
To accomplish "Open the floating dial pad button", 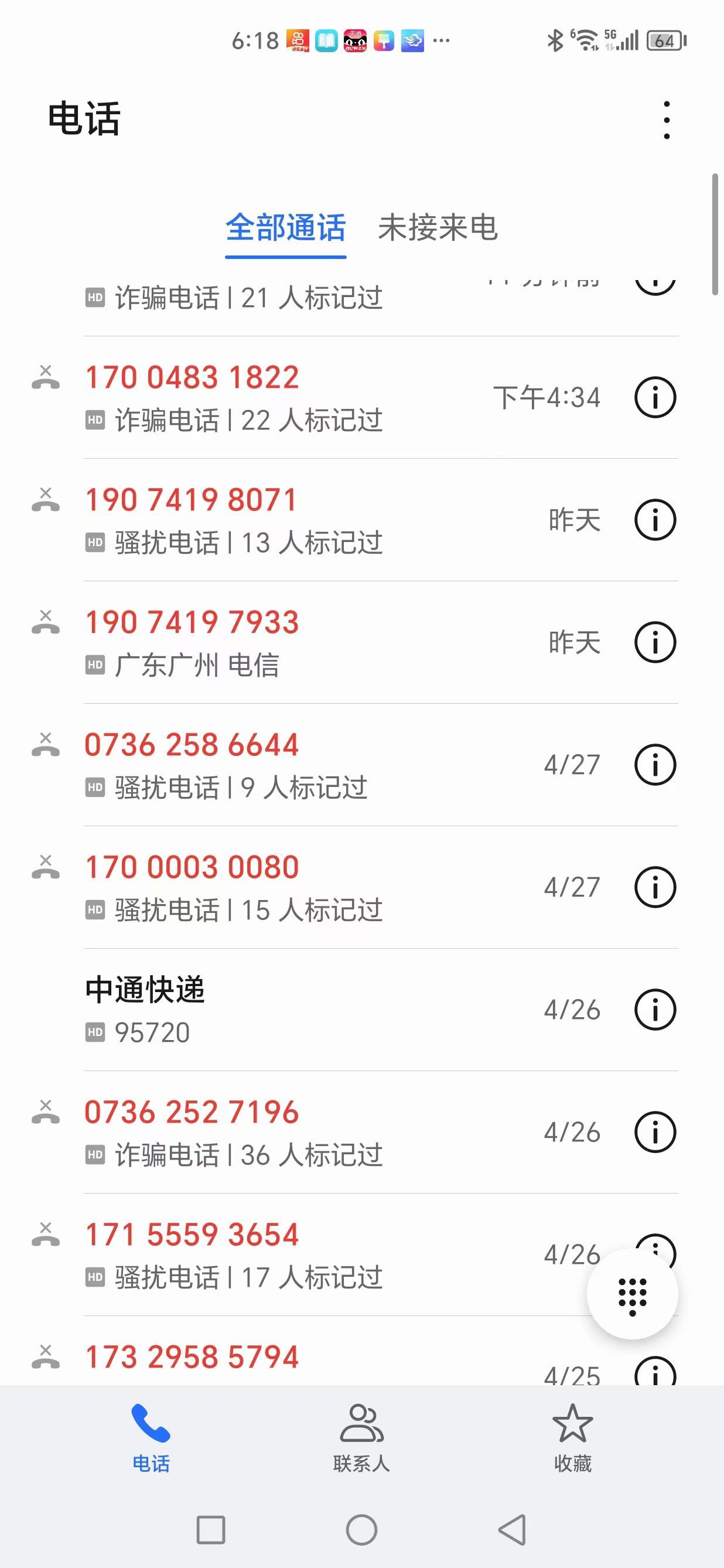I will (632, 1293).
